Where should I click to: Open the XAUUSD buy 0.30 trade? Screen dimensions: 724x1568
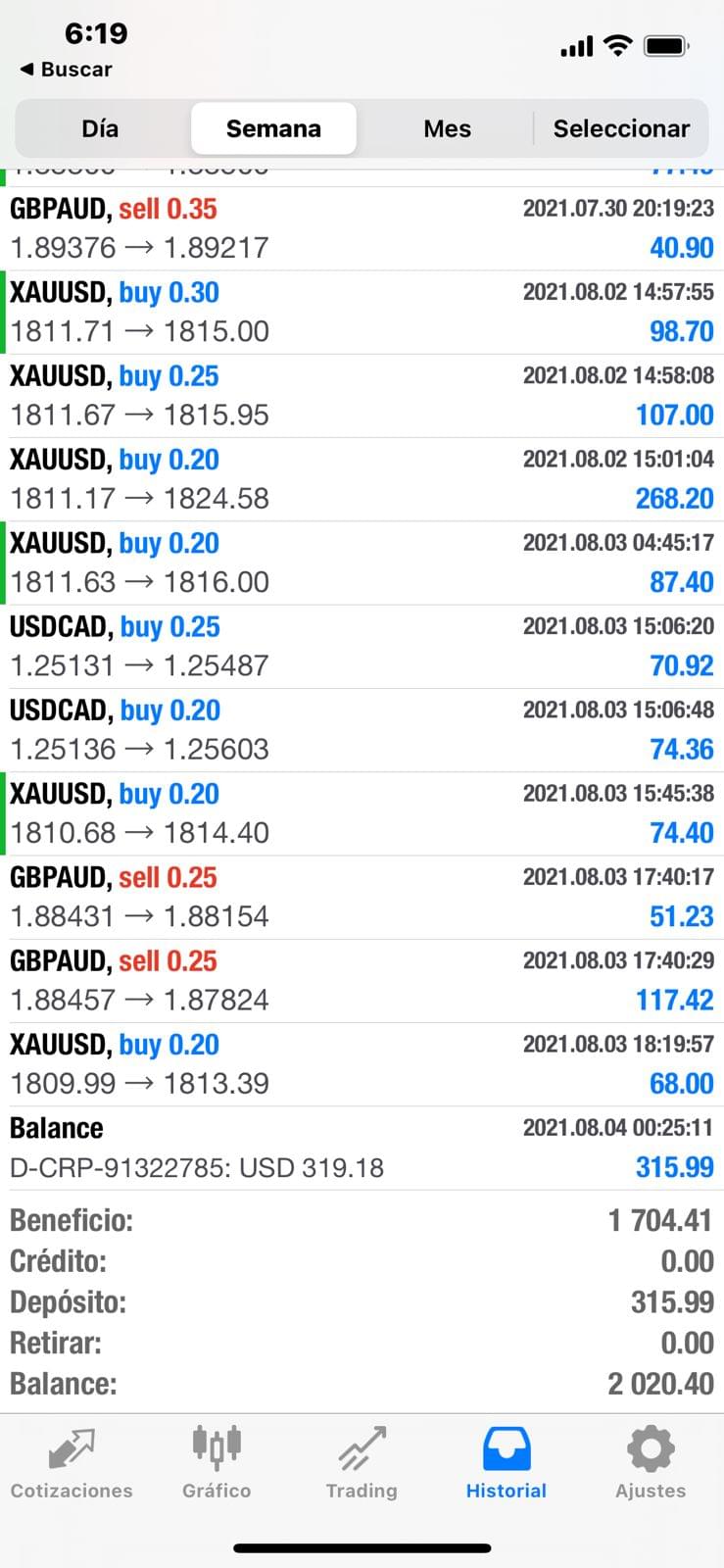pyautogui.click(x=362, y=312)
